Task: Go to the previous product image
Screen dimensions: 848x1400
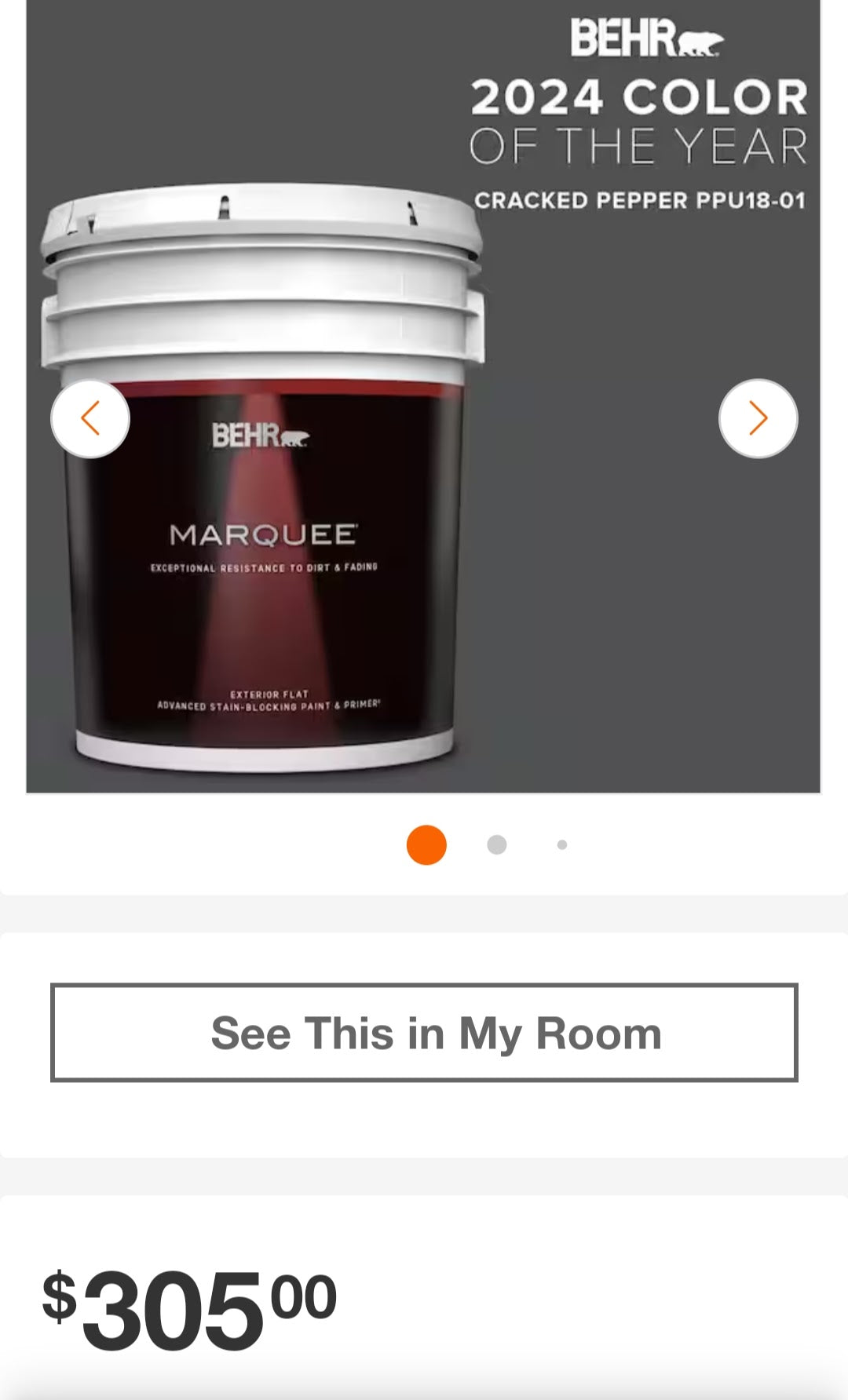Action: click(x=90, y=418)
